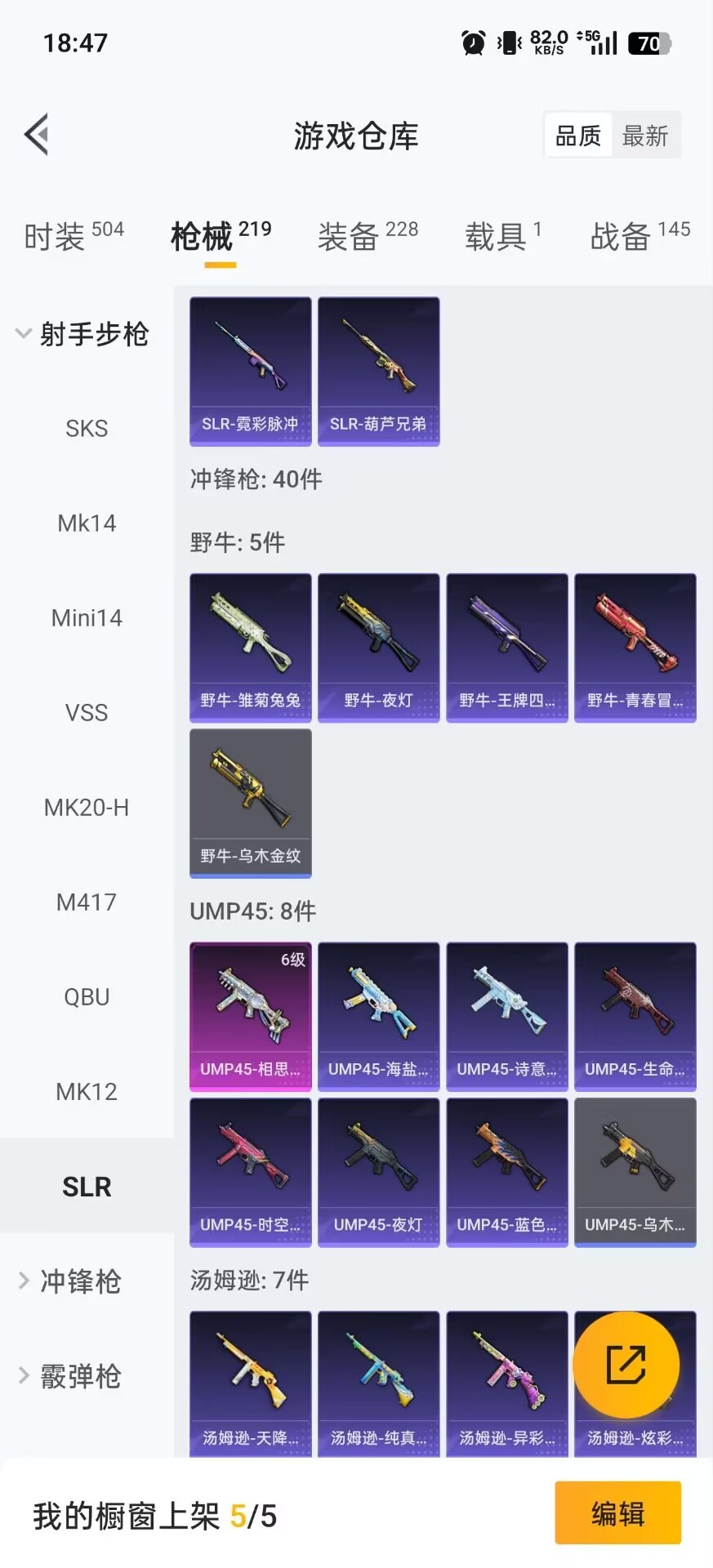The width and height of the screenshot is (713, 1568).
Task: Tap the orange share floating button
Action: pos(626,1365)
